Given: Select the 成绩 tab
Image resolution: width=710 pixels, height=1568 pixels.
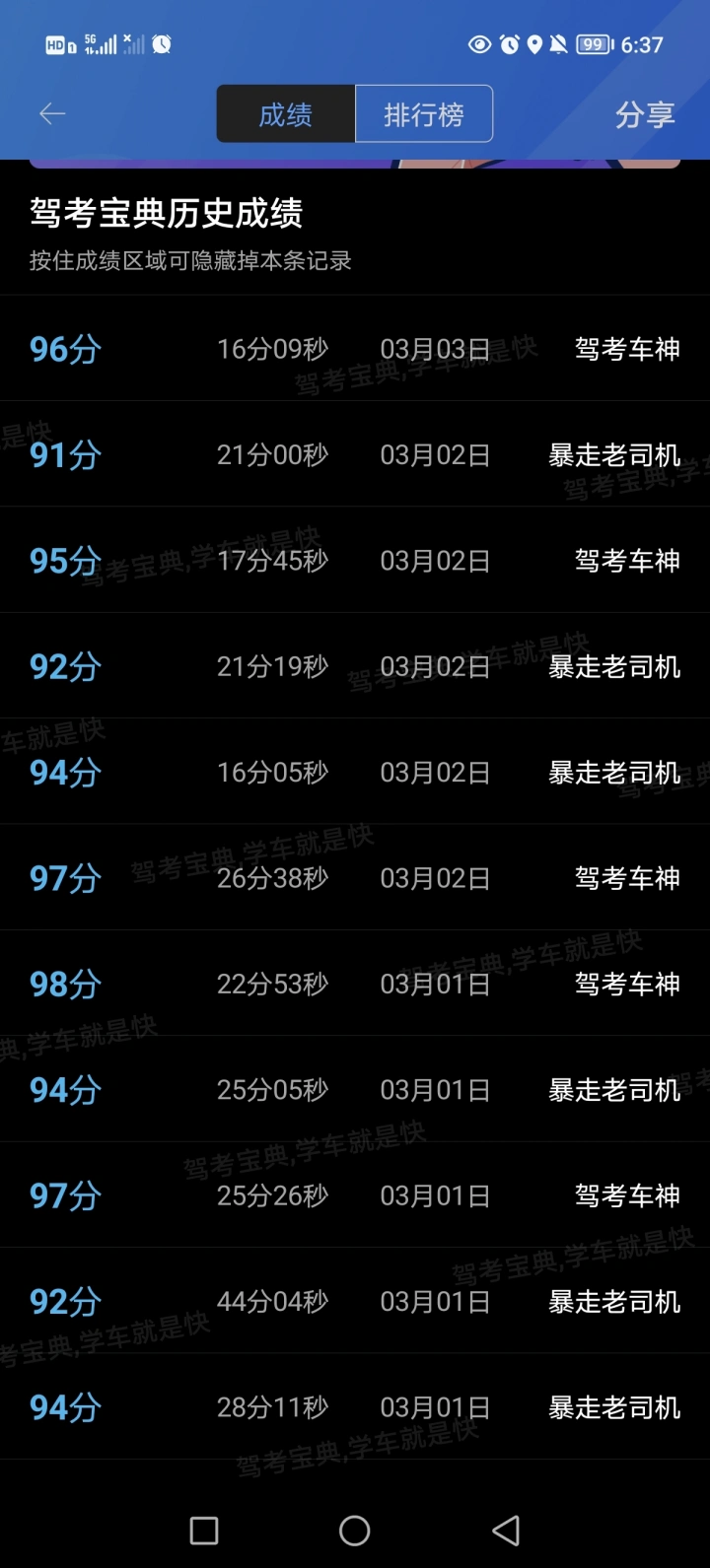Looking at the screenshot, I should tap(286, 114).
